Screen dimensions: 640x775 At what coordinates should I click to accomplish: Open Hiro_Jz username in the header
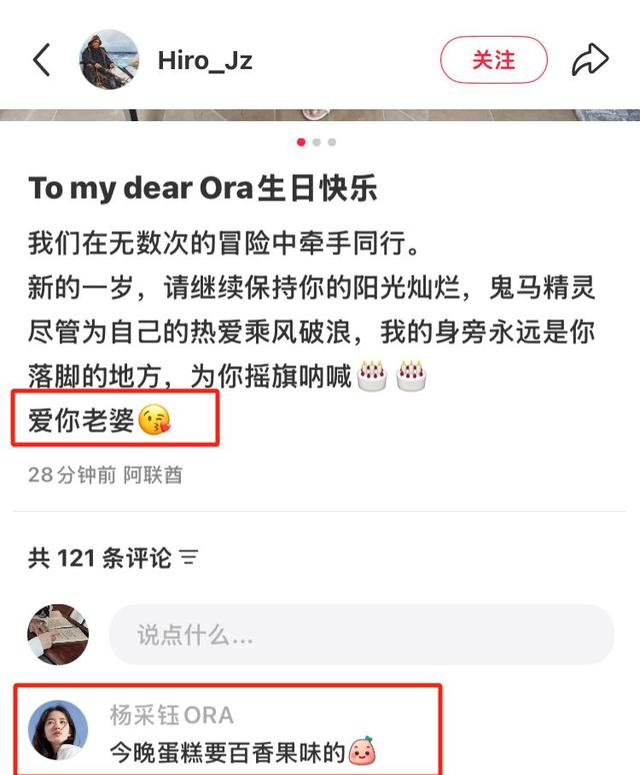[205, 61]
